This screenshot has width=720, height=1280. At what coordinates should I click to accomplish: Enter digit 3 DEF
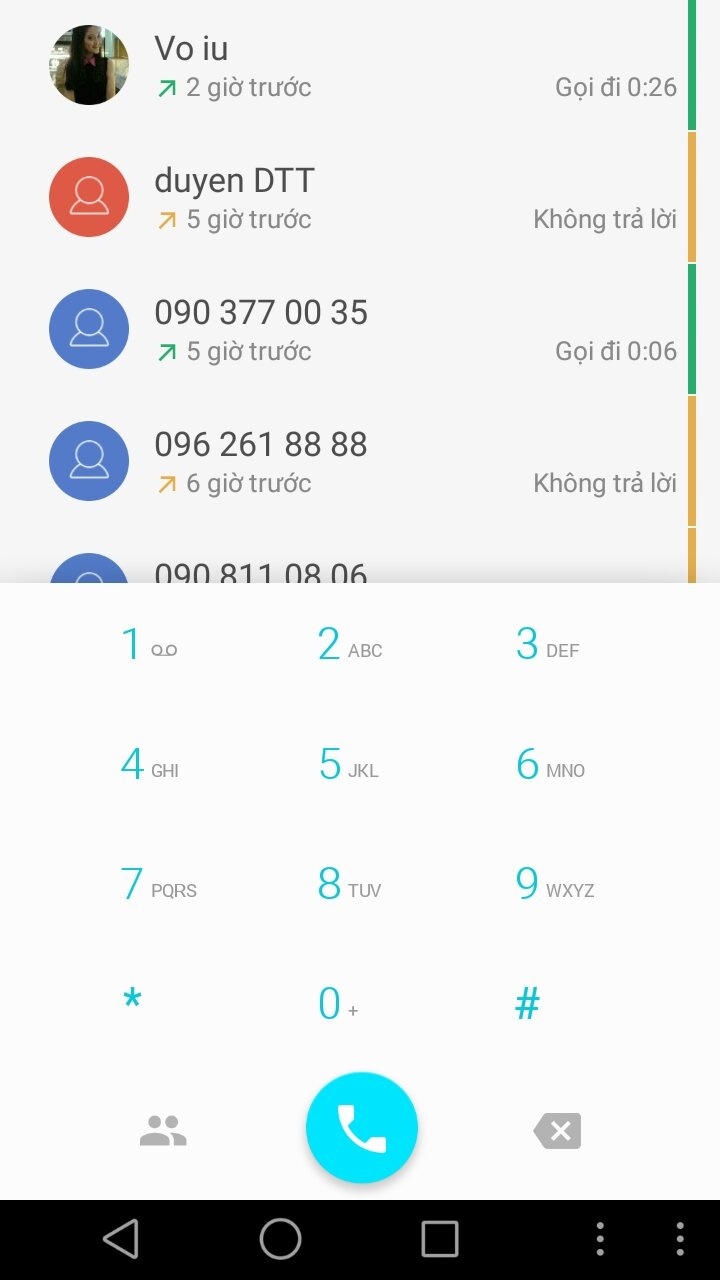pos(546,645)
